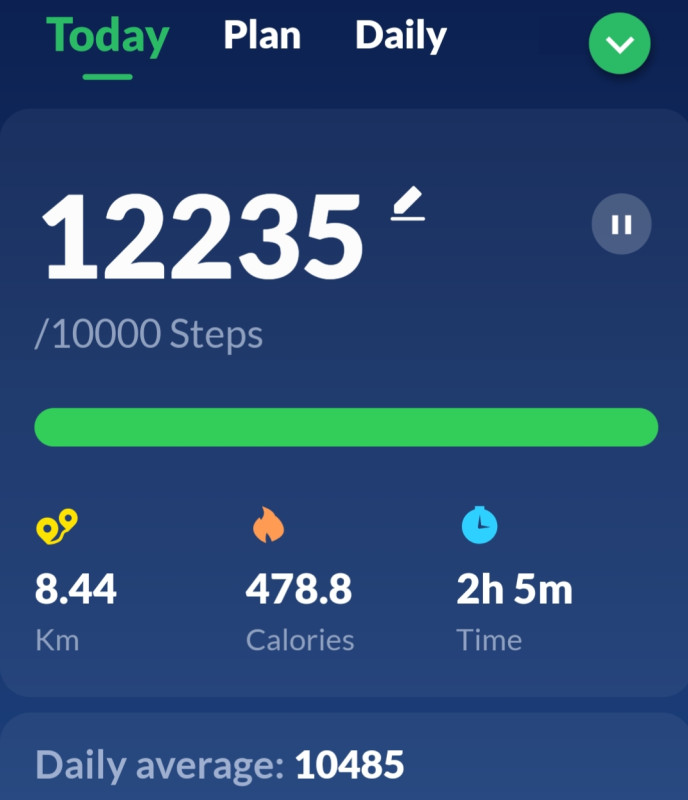
Task: Edit the step count with pencil icon
Action: (x=407, y=206)
